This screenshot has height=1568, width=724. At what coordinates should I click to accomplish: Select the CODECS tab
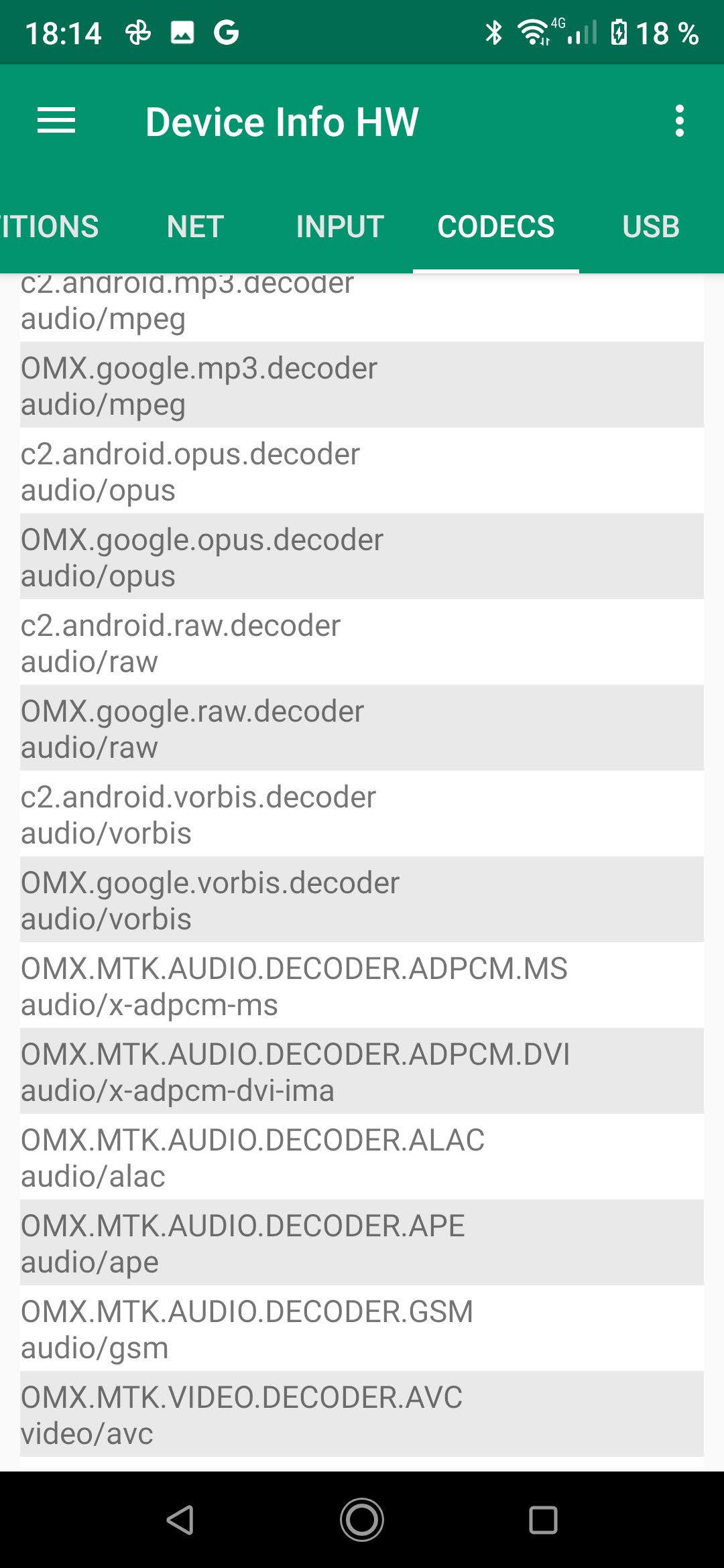tap(495, 226)
